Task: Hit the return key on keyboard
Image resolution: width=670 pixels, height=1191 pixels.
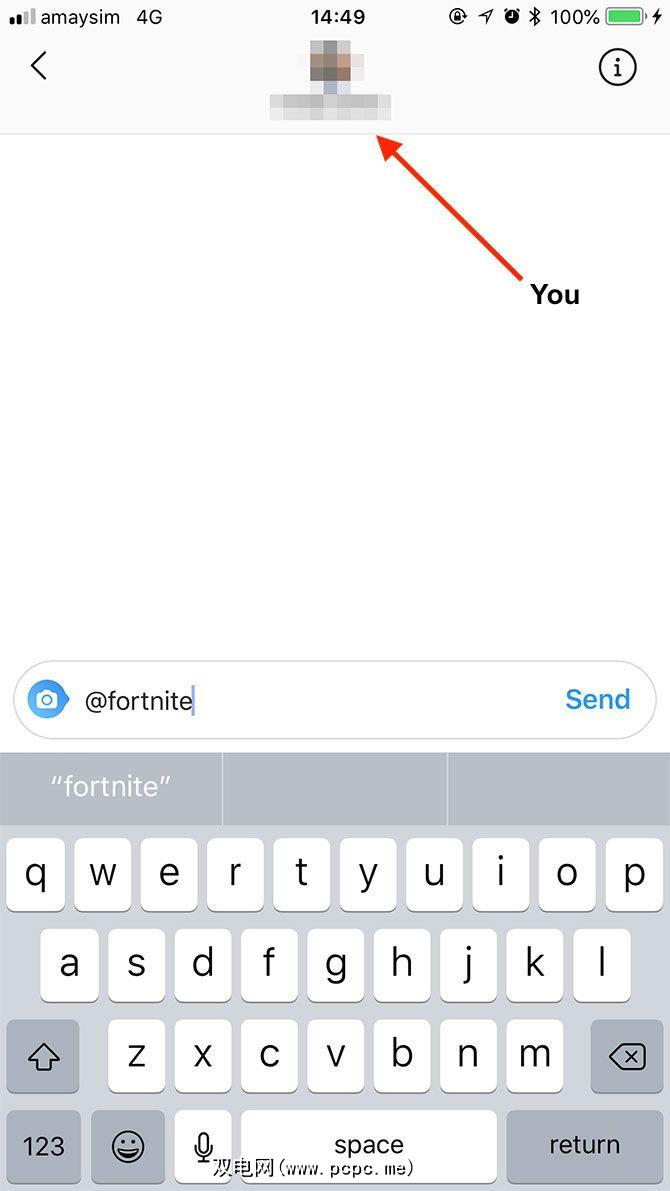Action: [584, 1145]
